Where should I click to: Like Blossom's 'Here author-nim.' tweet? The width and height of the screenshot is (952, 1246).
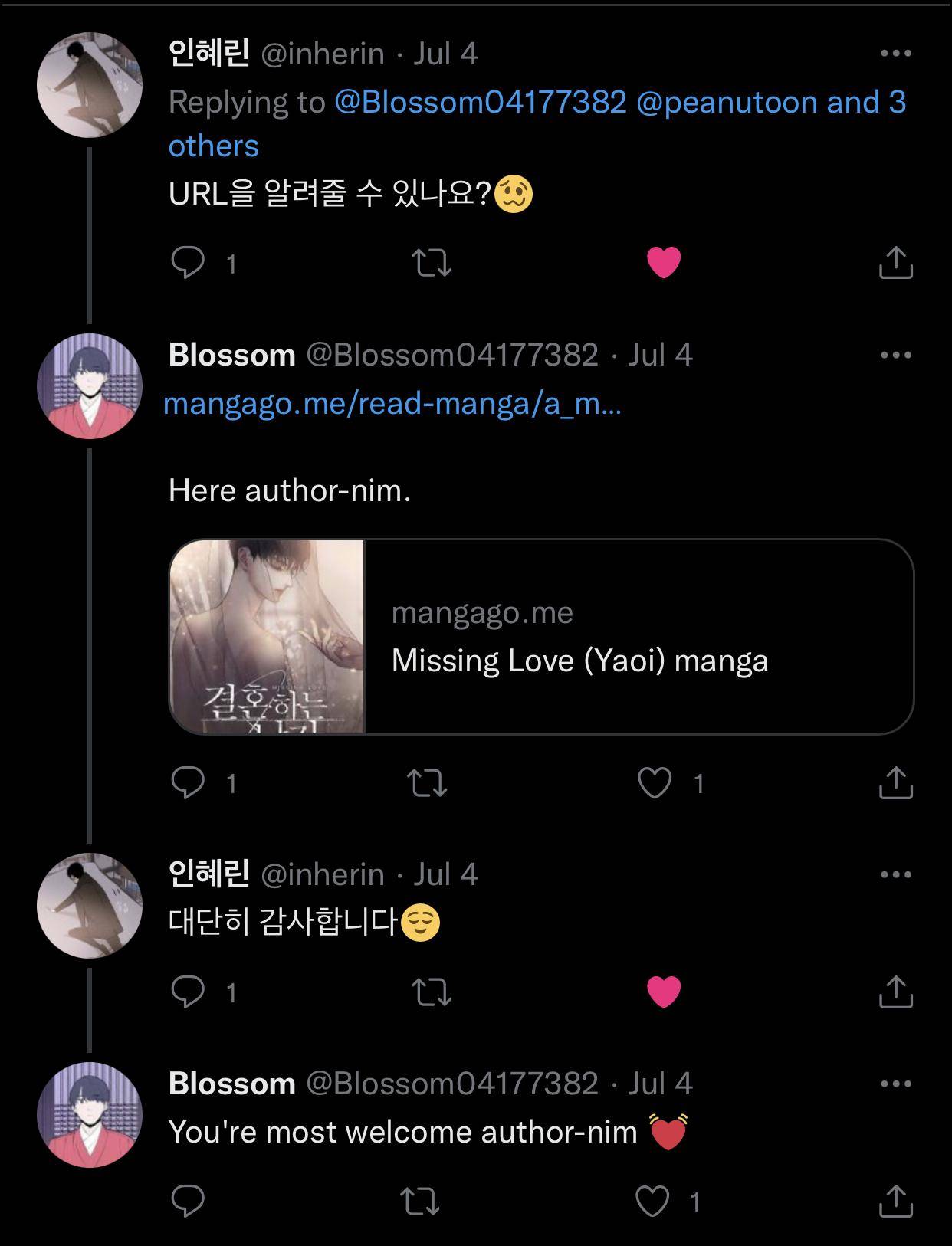655,783
